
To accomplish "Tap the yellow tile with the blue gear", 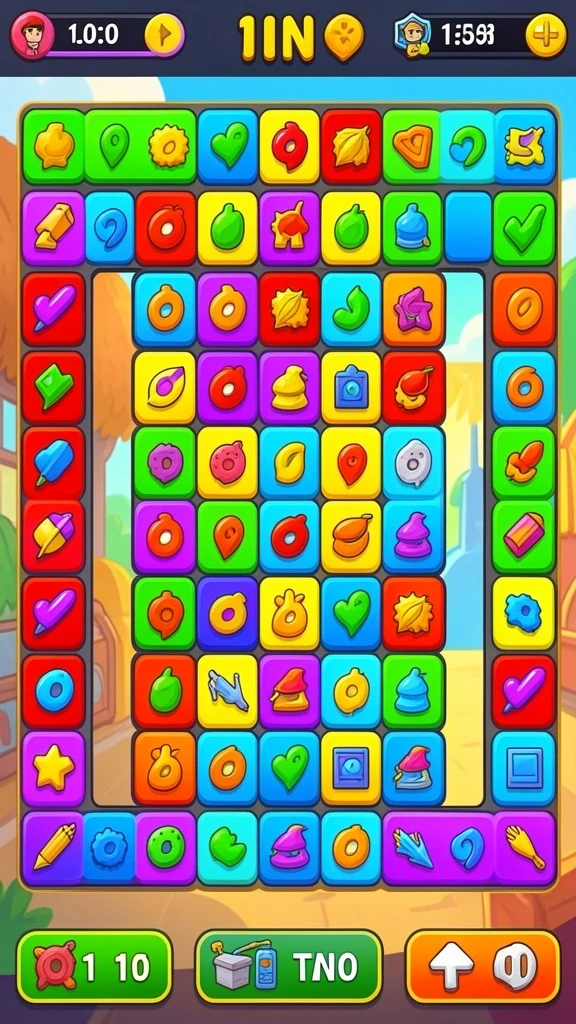I will pyautogui.click(x=523, y=613).
